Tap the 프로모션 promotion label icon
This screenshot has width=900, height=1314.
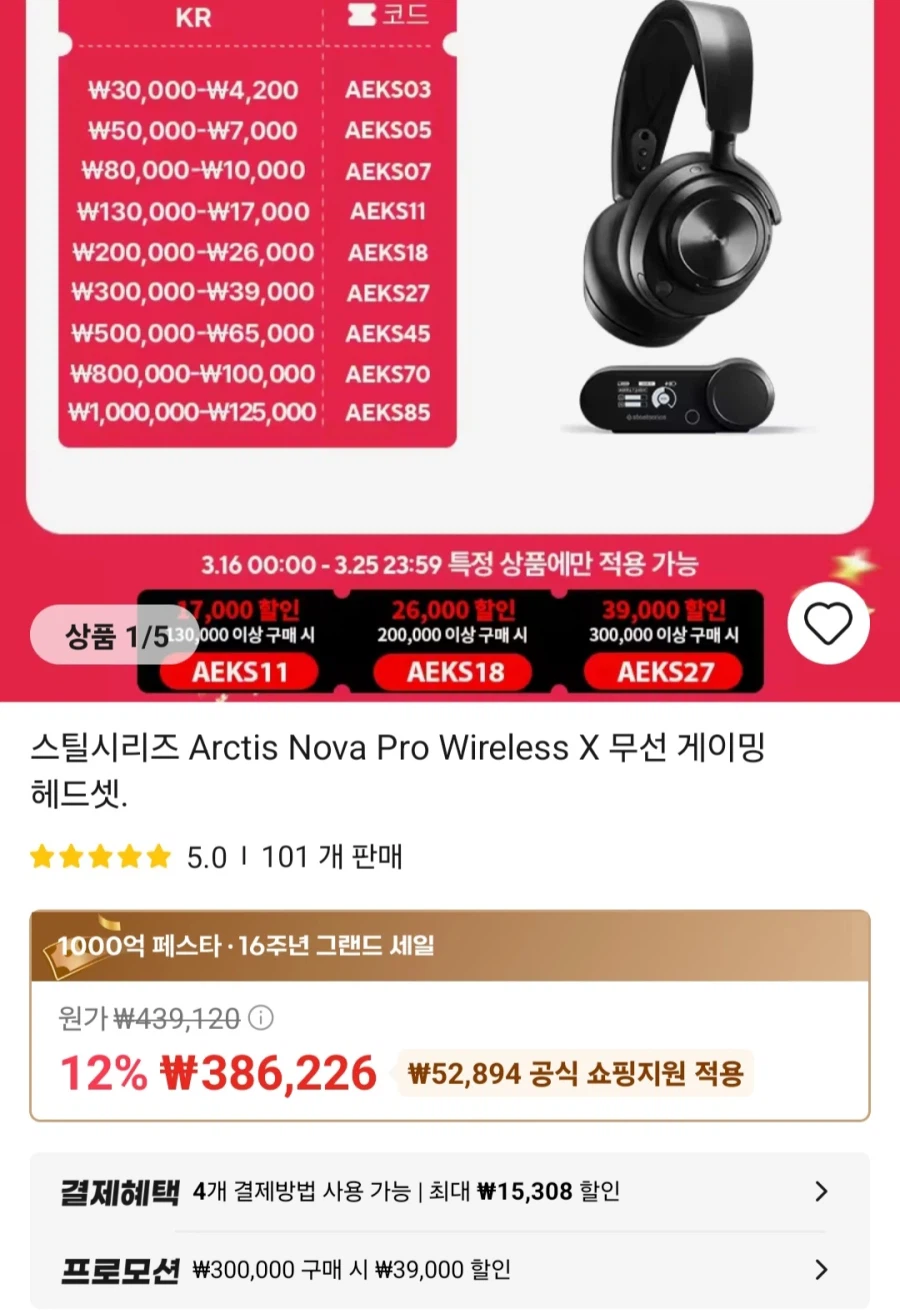coord(118,1269)
